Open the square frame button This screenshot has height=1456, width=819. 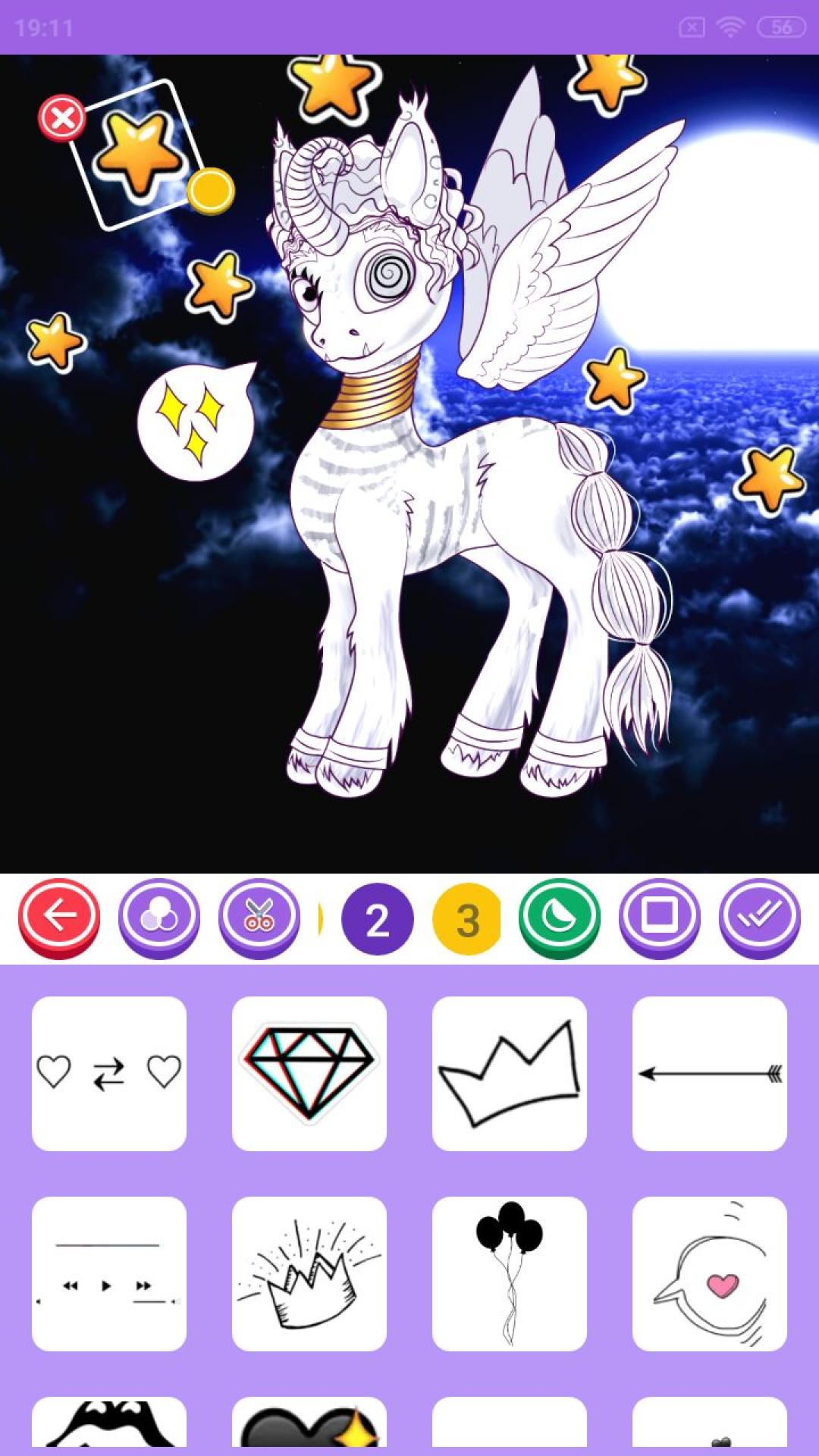coord(659,917)
